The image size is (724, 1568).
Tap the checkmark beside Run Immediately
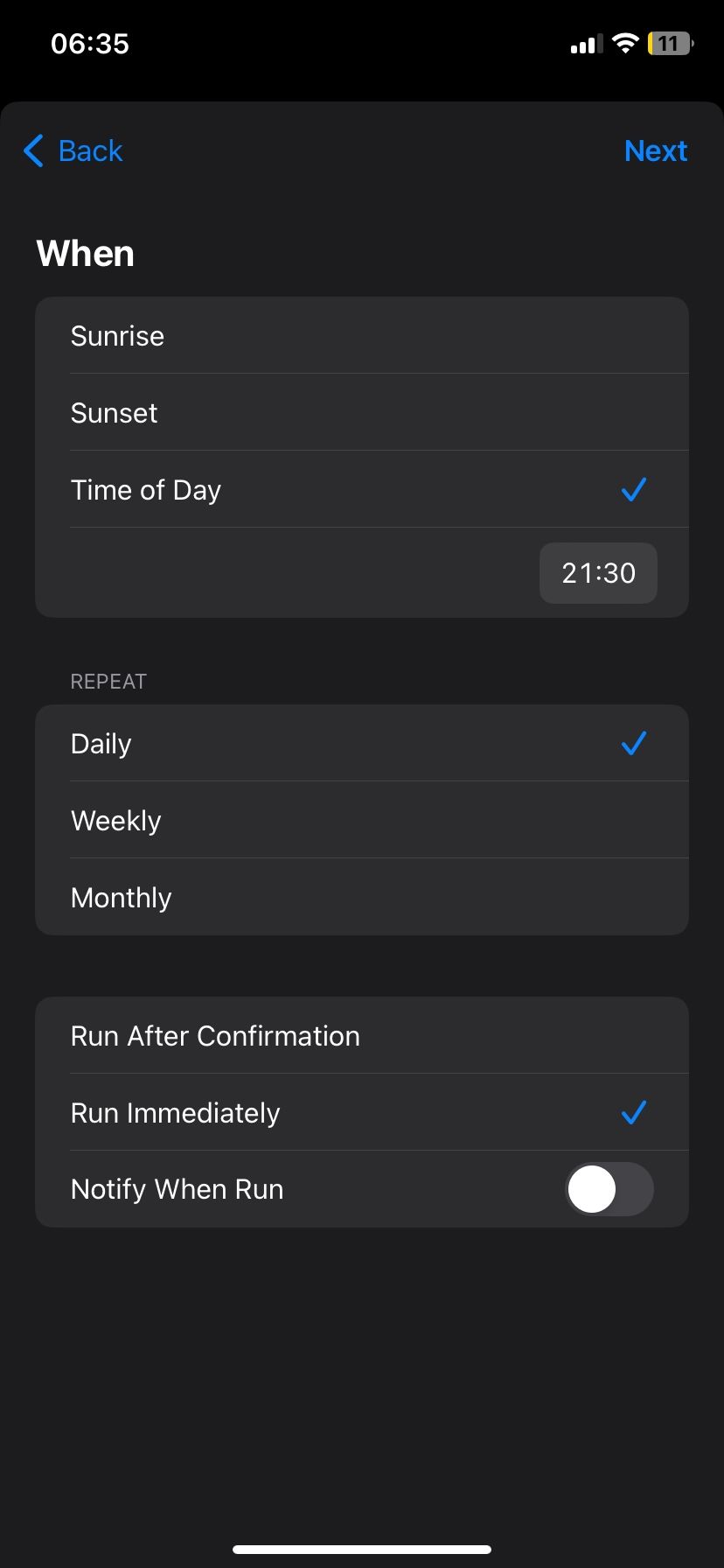point(633,1112)
